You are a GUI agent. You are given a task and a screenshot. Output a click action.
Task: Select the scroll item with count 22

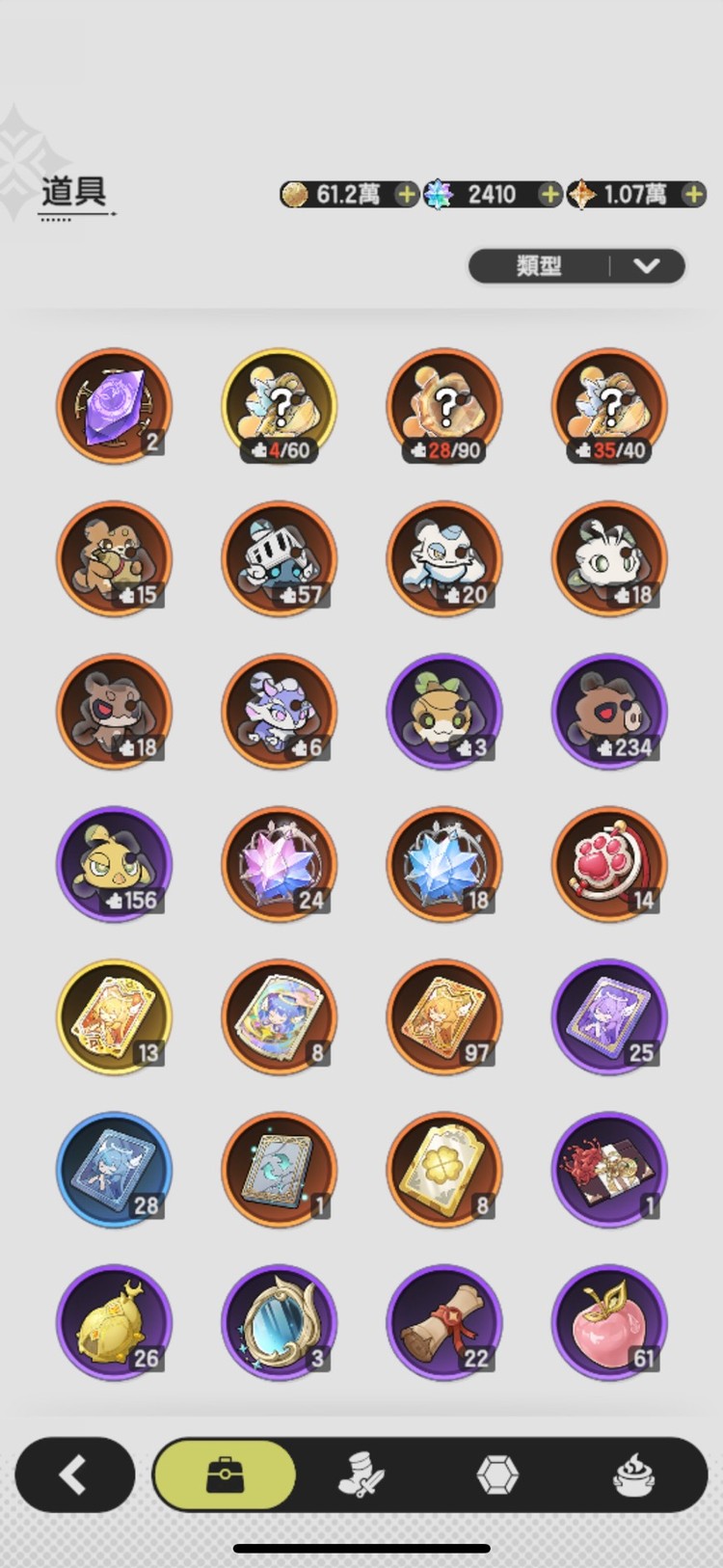coord(444,1322)
